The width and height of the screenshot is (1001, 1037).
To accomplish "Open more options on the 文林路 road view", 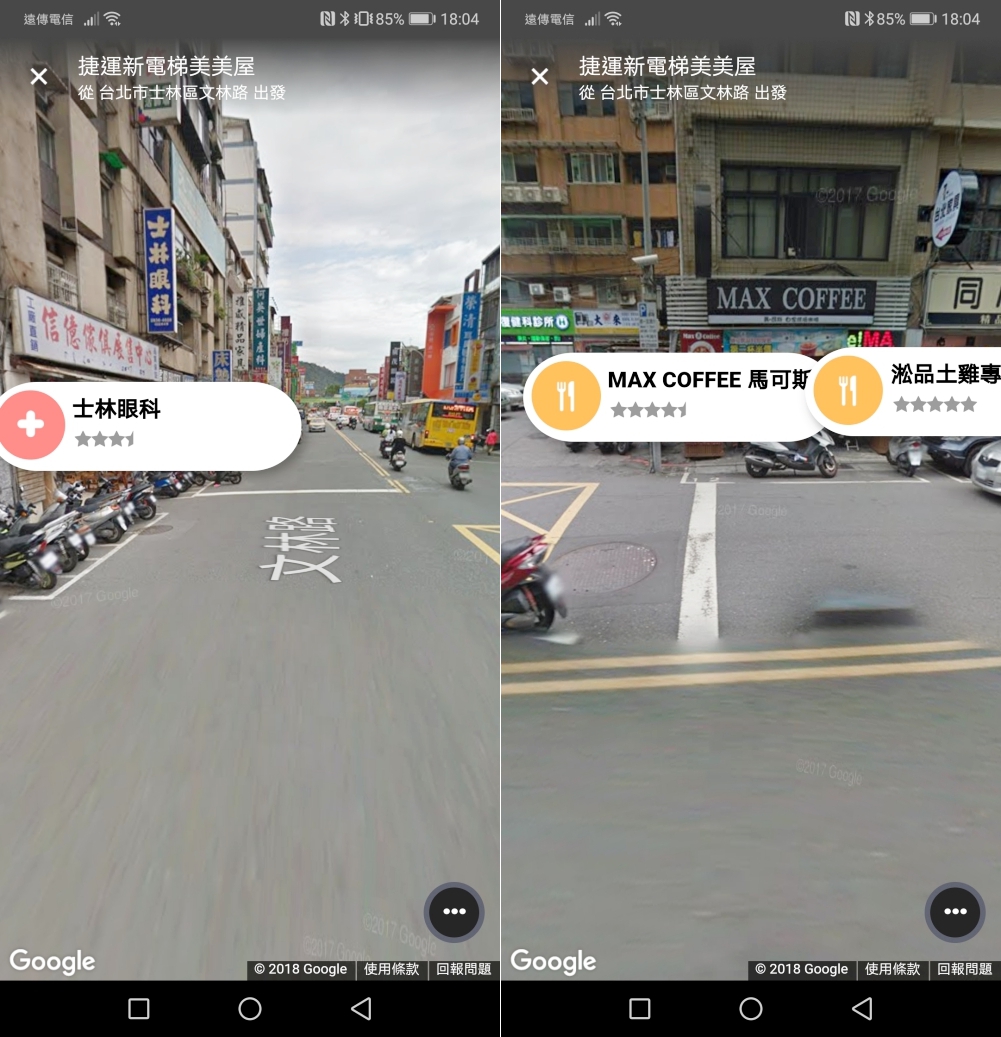I will 454,912.
